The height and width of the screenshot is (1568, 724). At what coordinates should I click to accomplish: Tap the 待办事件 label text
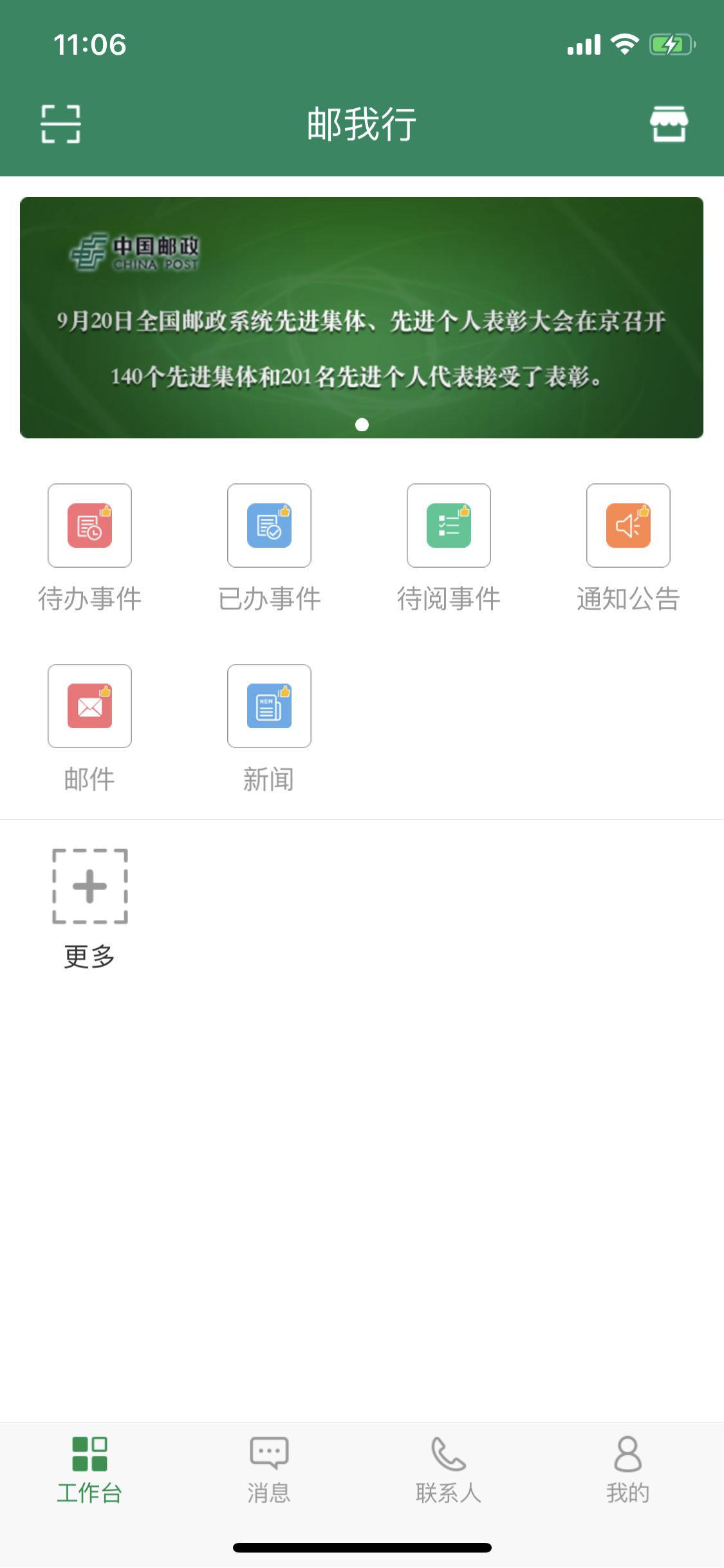pos(89,599)
